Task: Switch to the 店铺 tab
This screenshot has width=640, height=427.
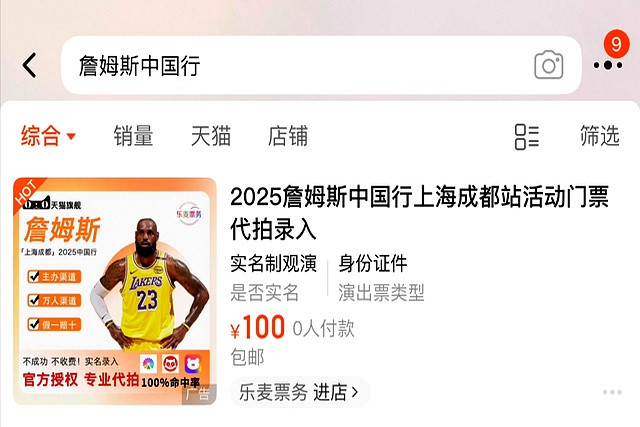Action: 288,137
